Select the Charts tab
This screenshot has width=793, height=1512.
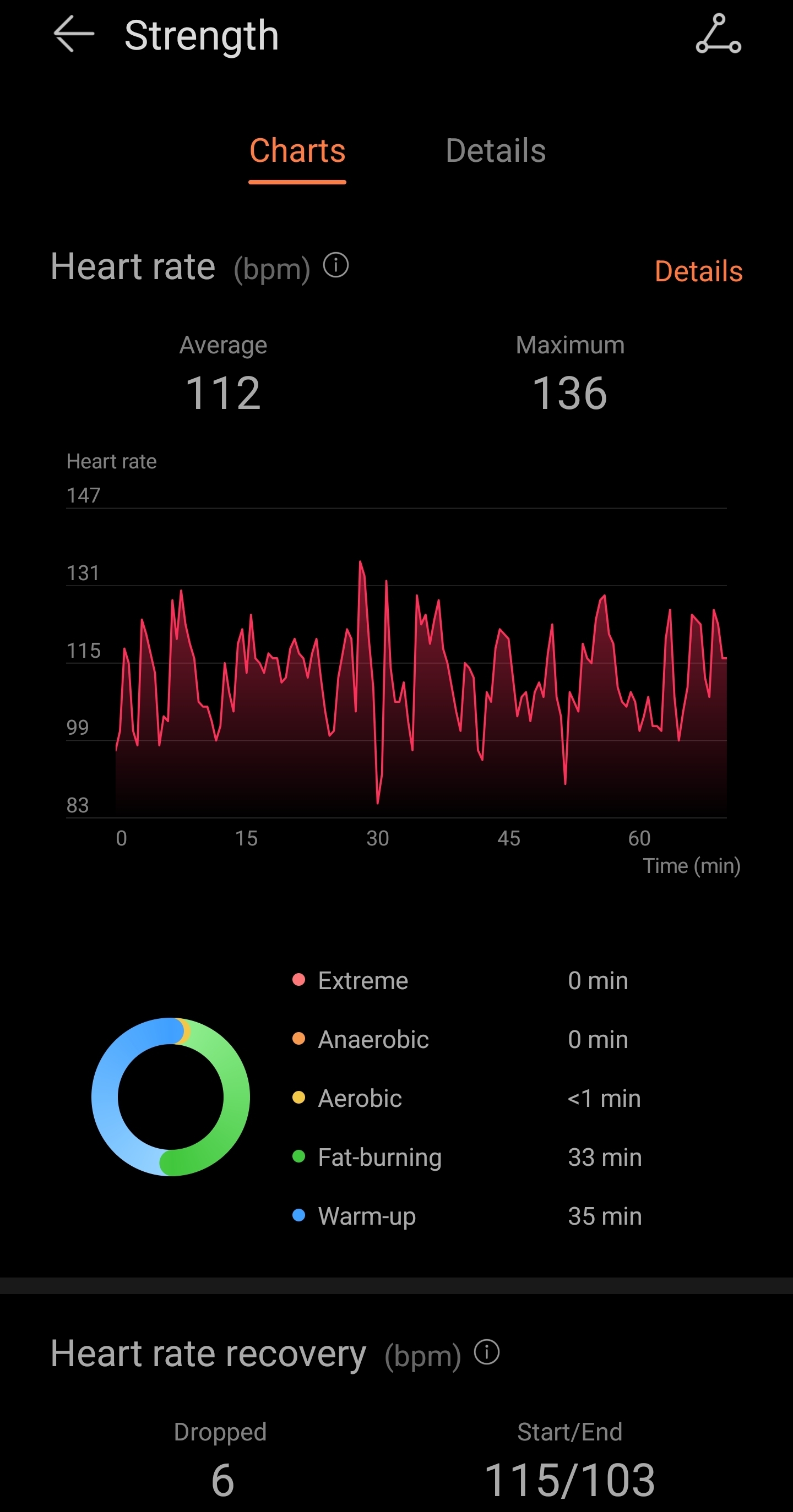[x=297, y=151]
